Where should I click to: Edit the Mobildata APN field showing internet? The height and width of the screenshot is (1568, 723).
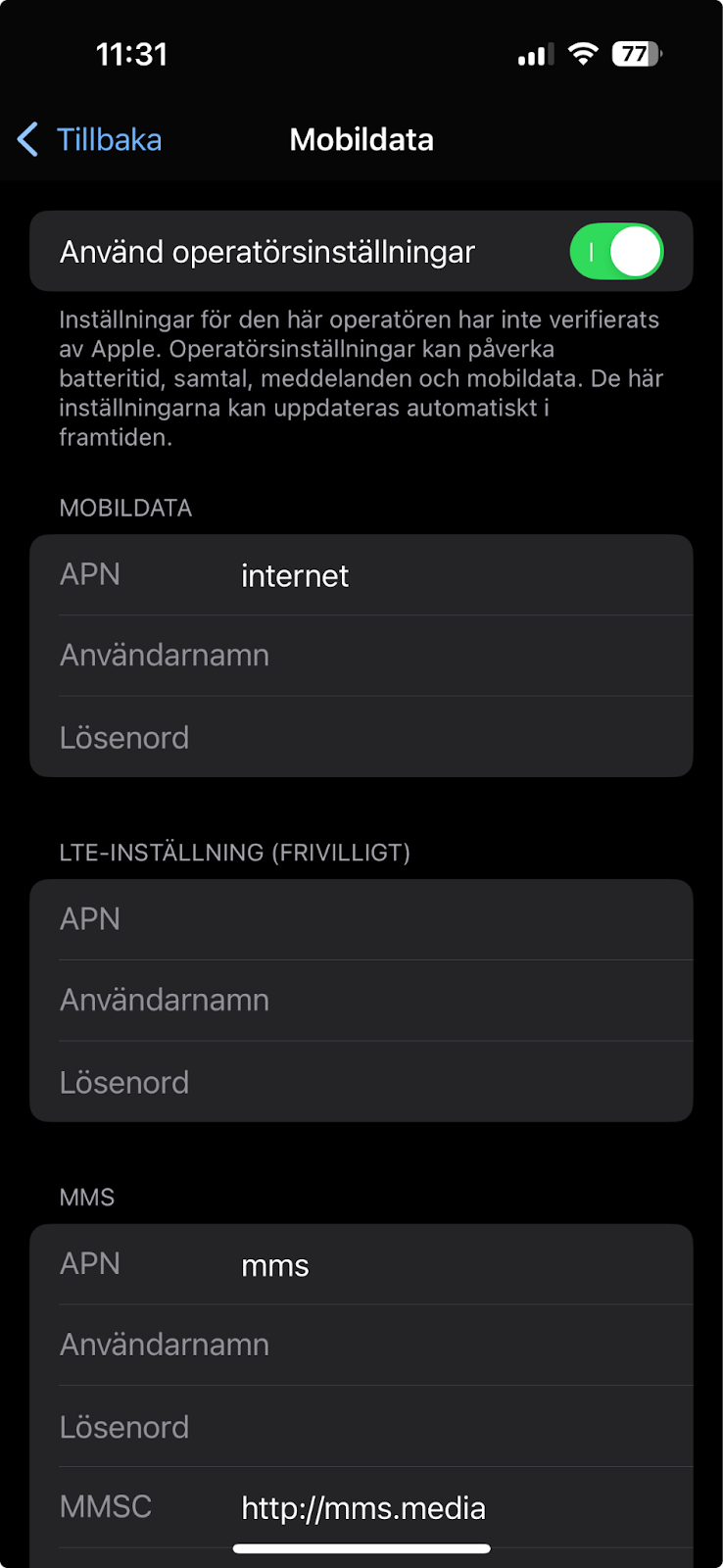[361, 575]
